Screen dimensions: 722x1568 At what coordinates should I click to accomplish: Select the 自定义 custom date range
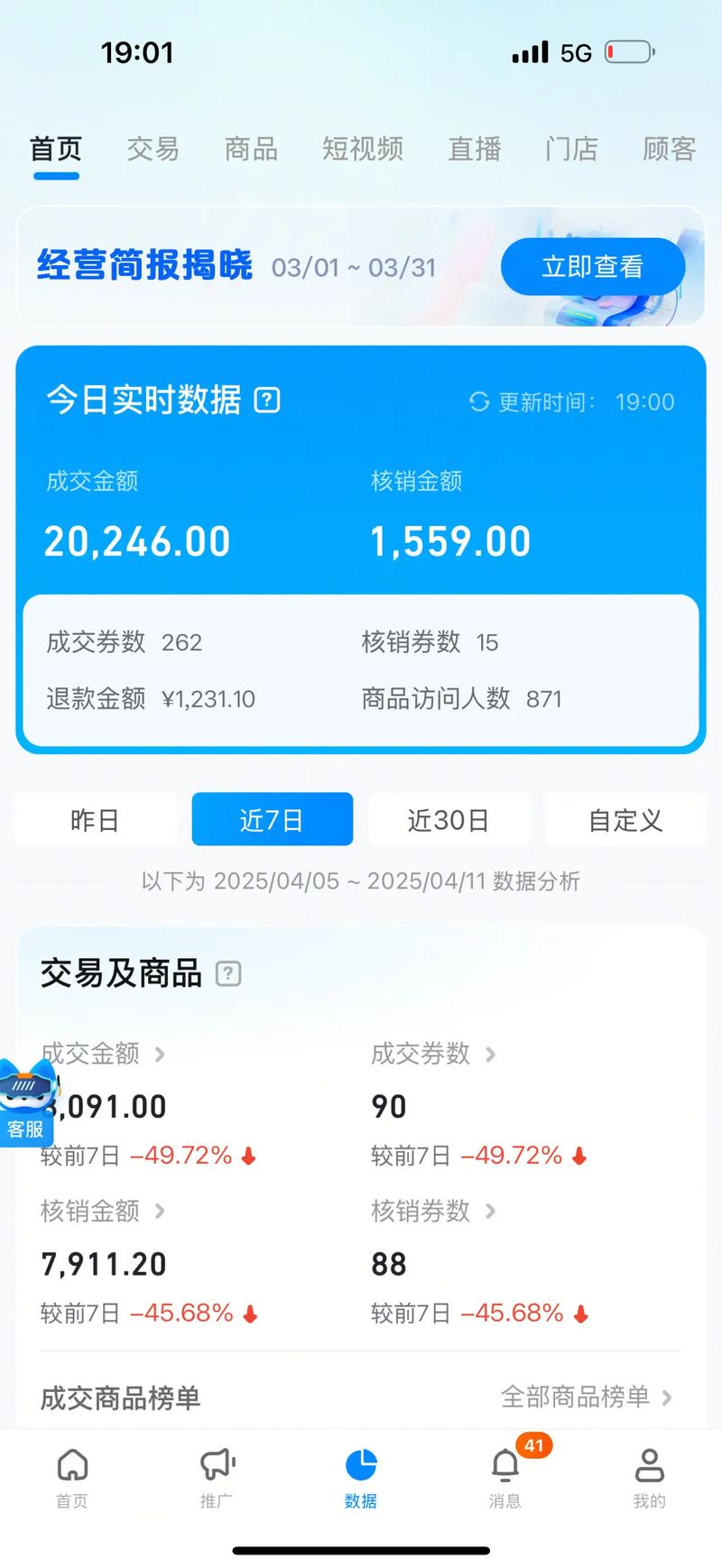click(x=625, y=819)
